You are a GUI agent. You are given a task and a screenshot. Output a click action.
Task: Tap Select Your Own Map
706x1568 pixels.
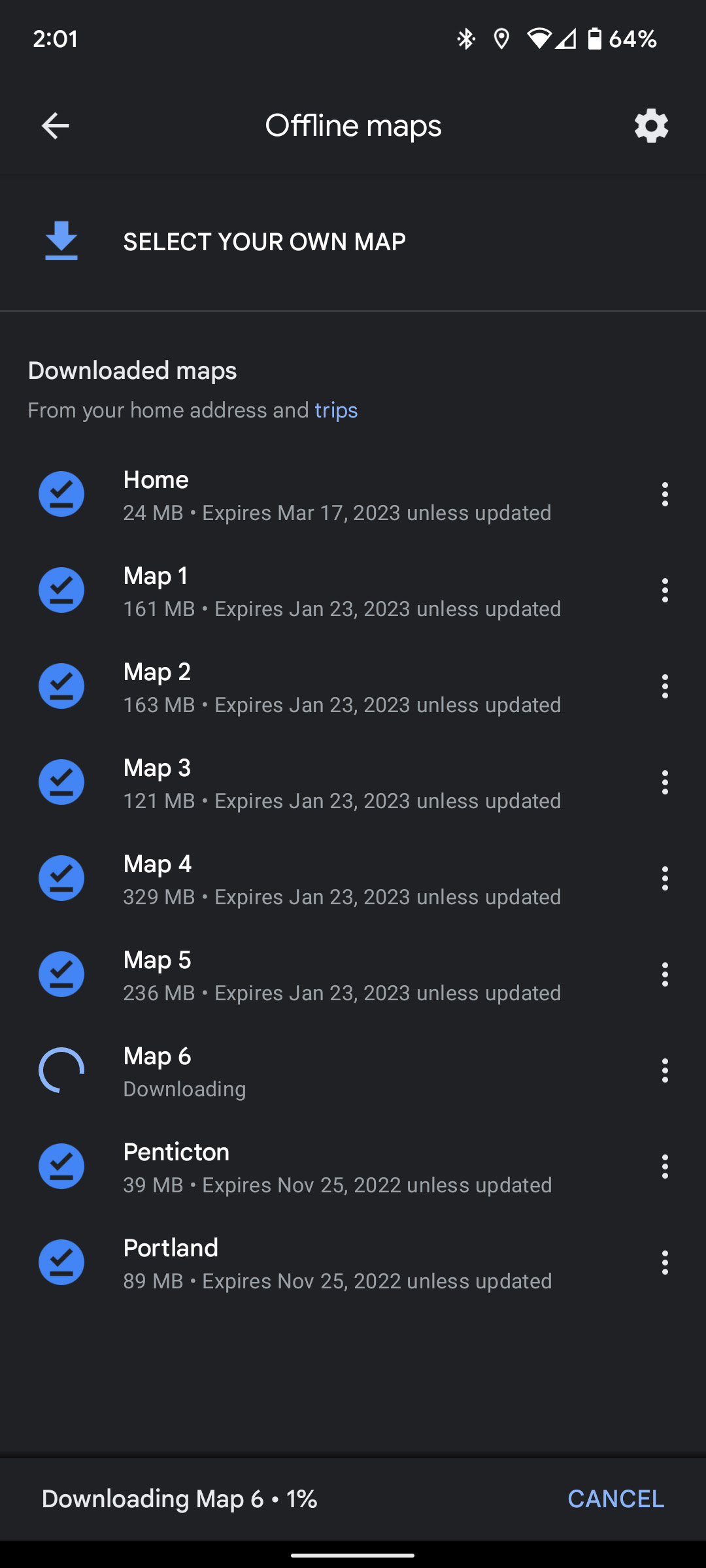pos(263,241)
